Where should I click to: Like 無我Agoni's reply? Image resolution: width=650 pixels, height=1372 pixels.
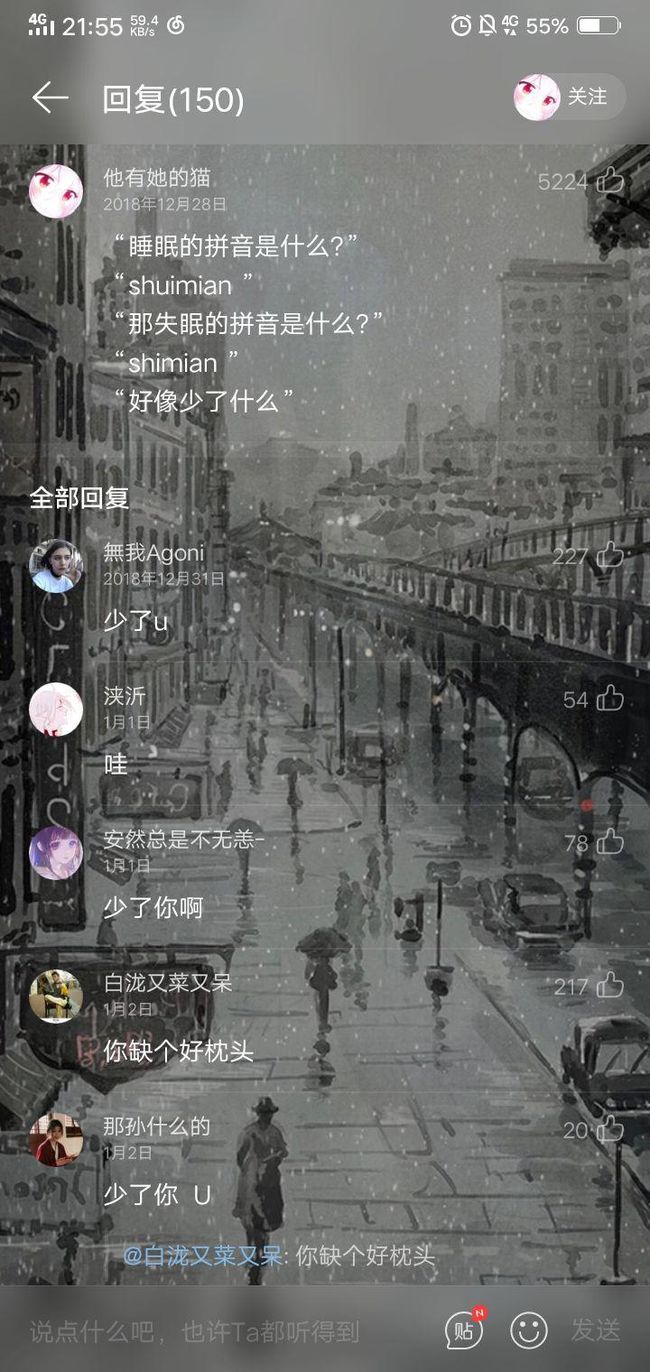point(610,555)
